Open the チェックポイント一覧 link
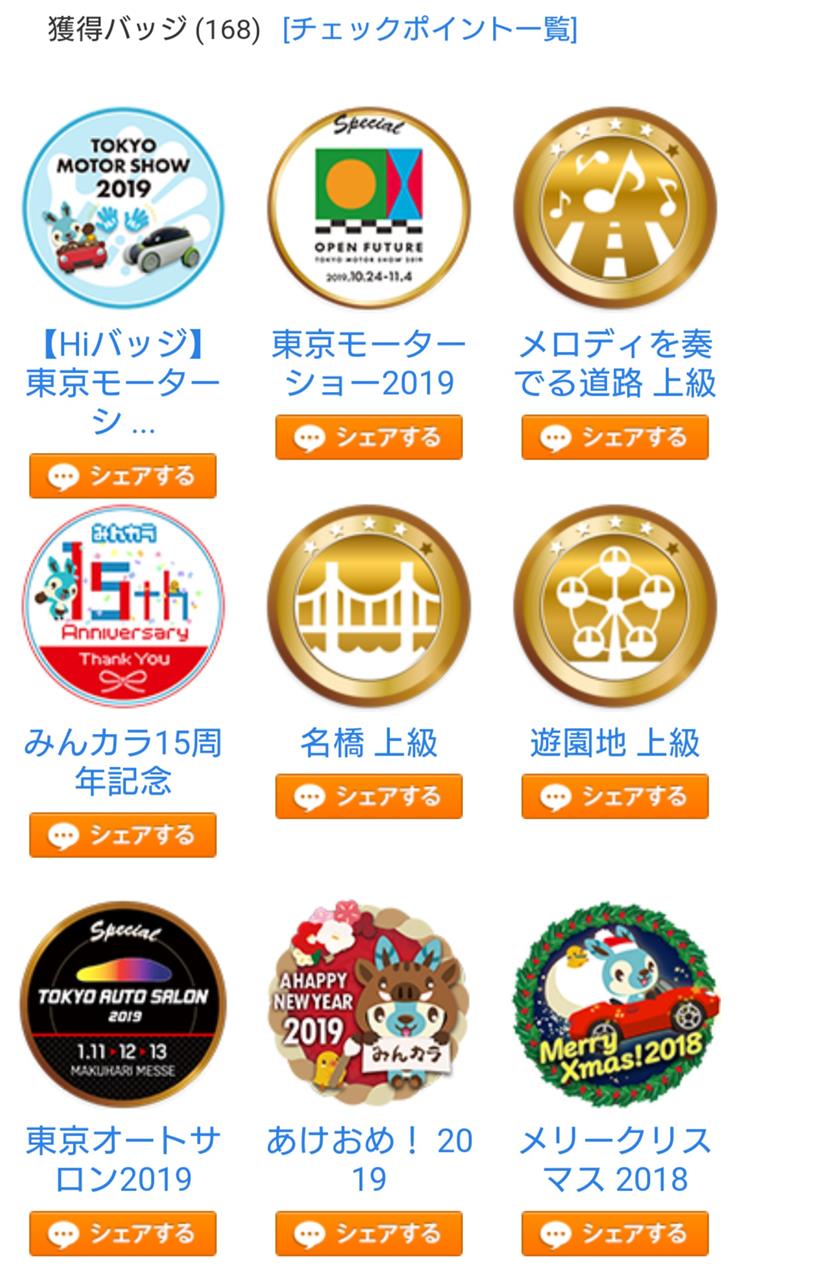This screenshot has height=1280, width=815. pyautogui.click(x=429, y=30)
